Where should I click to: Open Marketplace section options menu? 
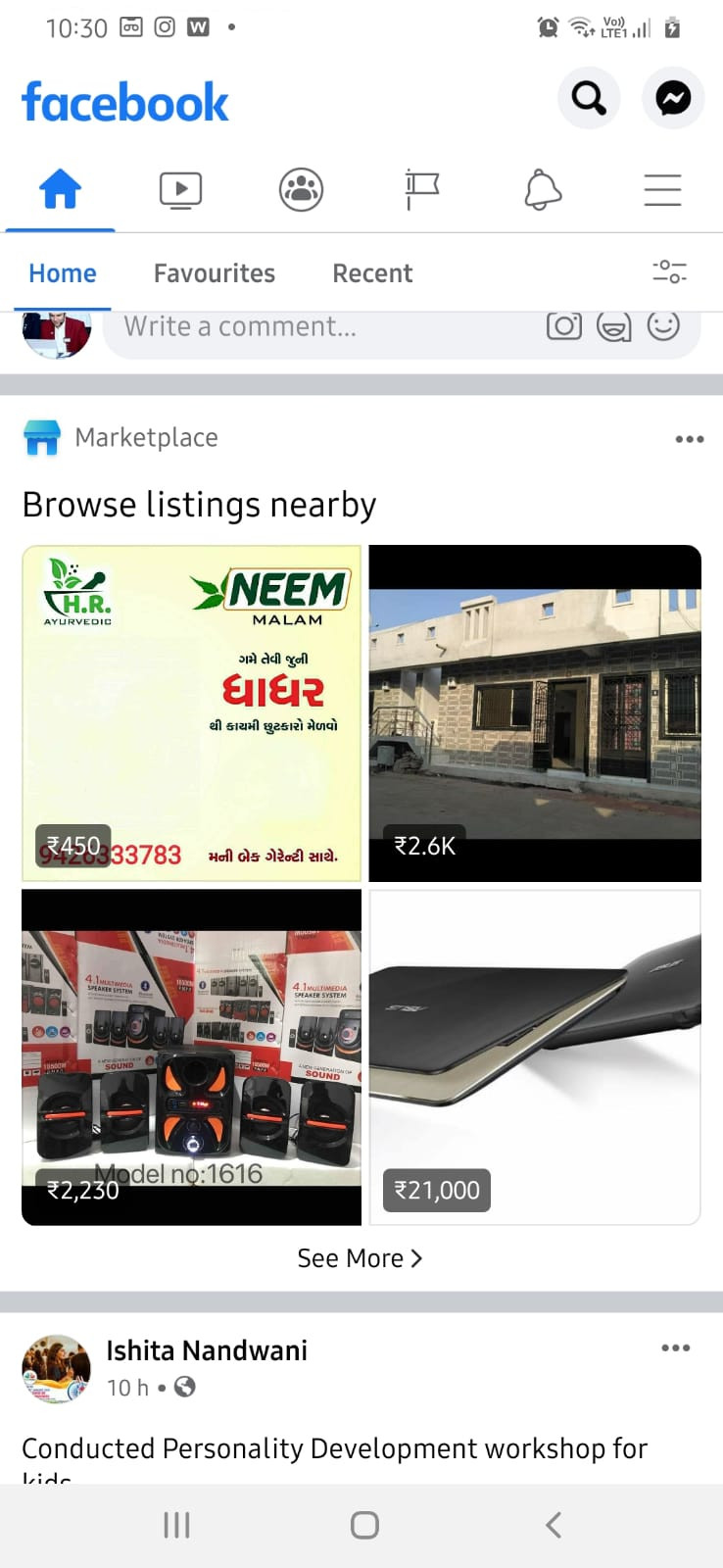click(x=690, y=439)
